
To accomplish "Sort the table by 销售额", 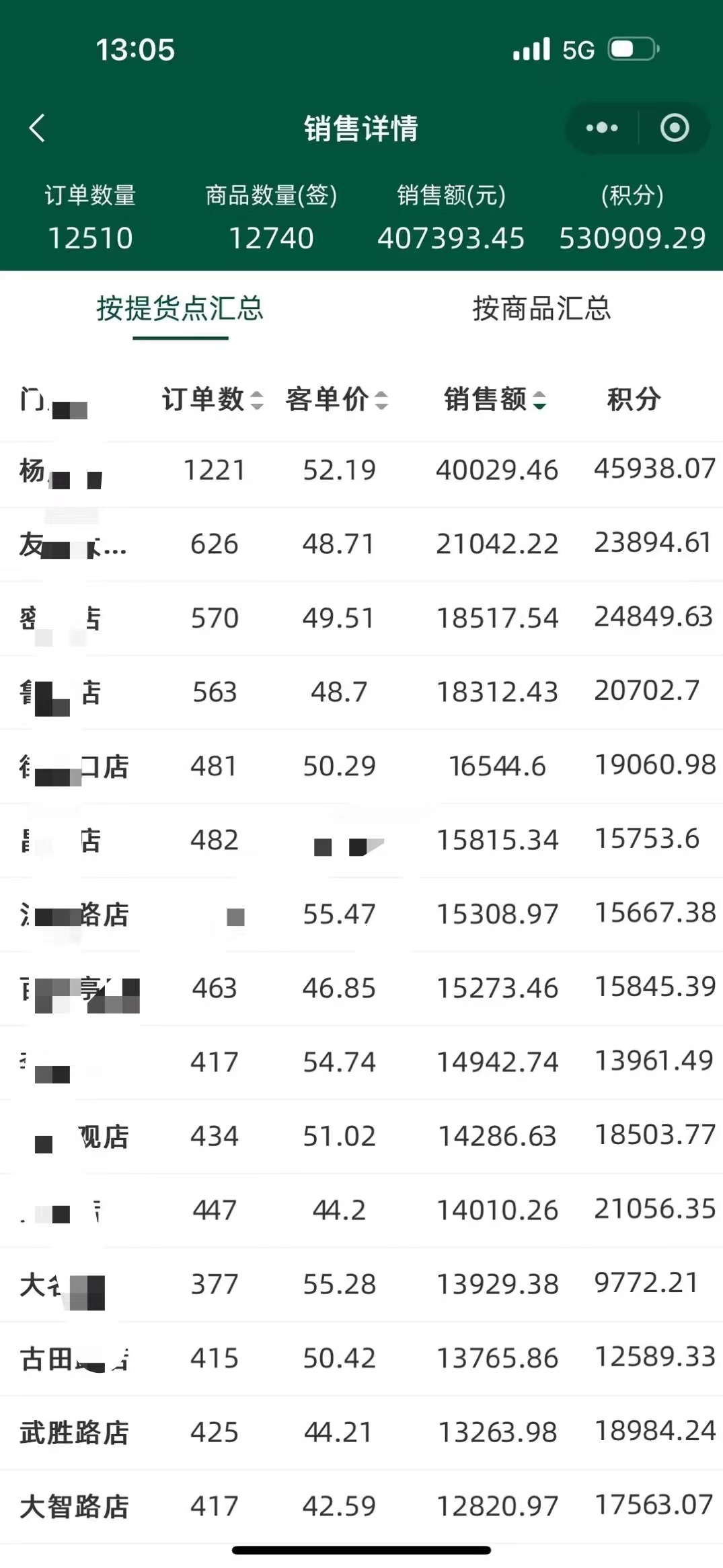I will [x=495, y=400].
